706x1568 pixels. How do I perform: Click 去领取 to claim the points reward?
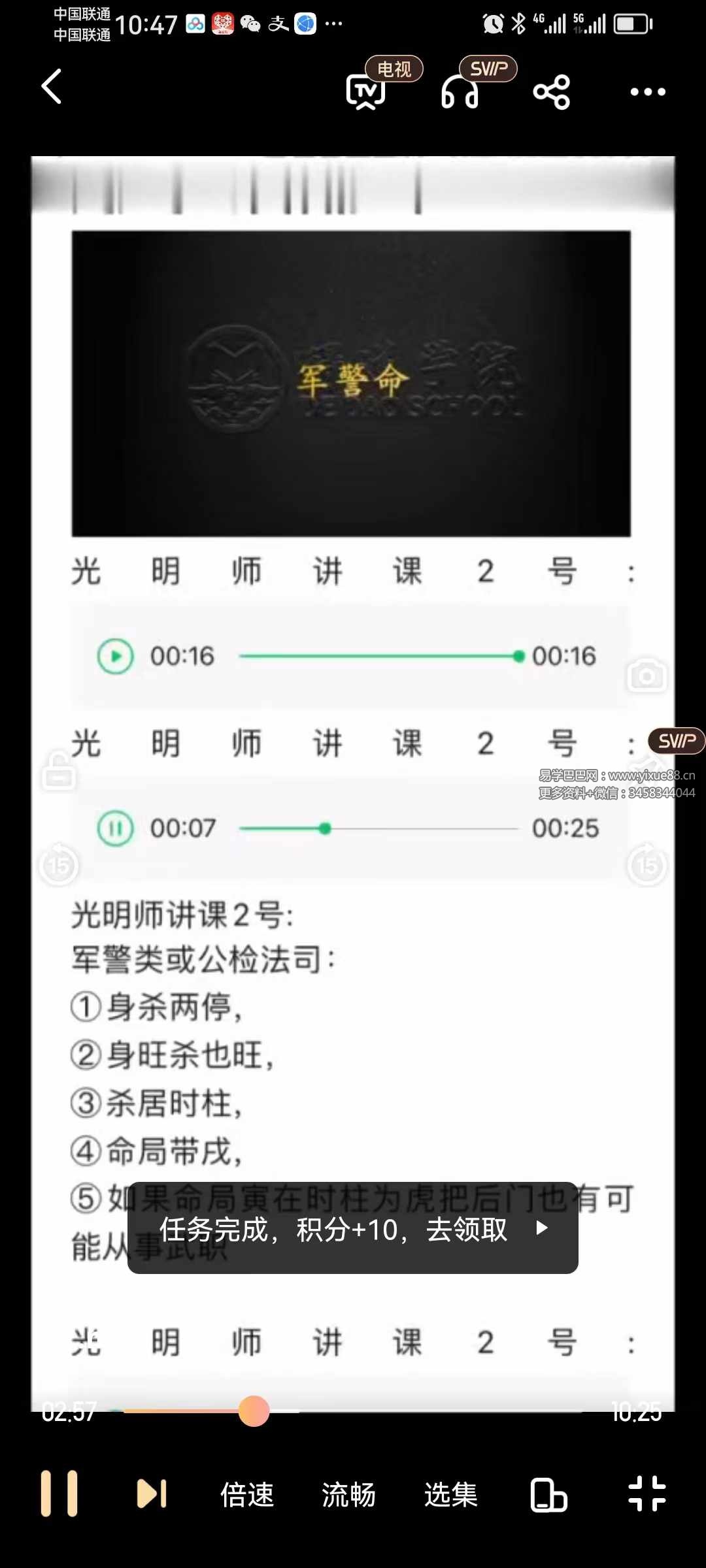(x=468, y=1230)
